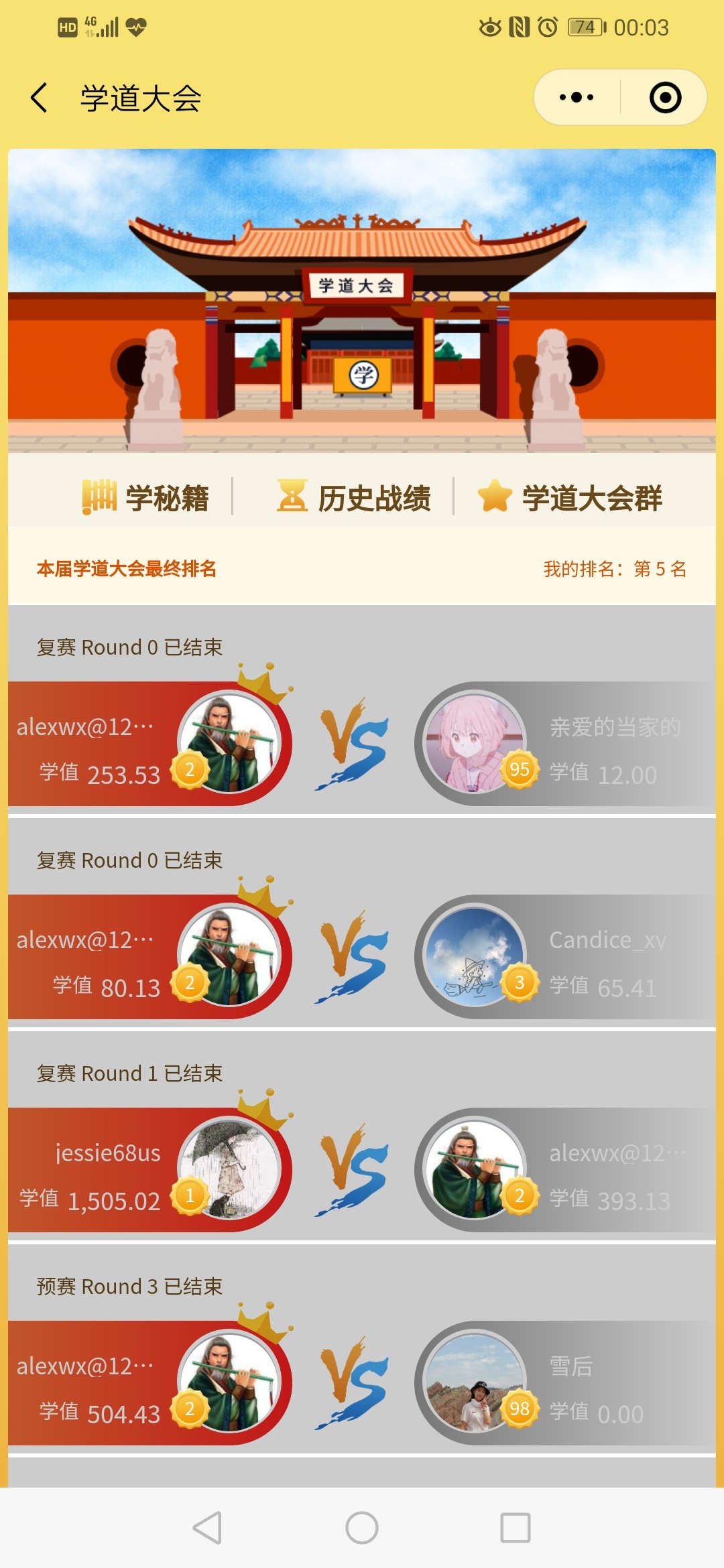Go back from 学道大会 page
Viewport: 724px width, 1568px height.
coord(40,98)
